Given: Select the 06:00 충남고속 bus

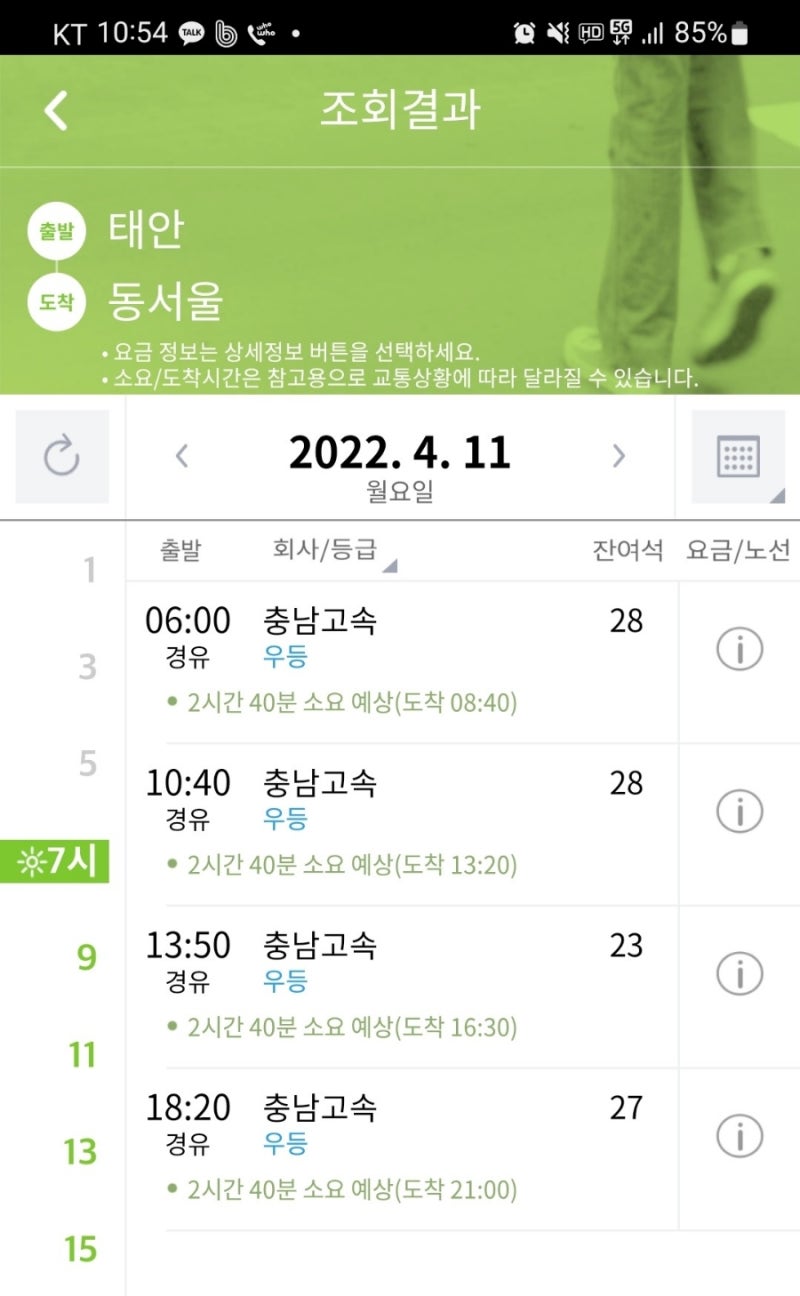Looking at the screenshot, I should 400,660.
